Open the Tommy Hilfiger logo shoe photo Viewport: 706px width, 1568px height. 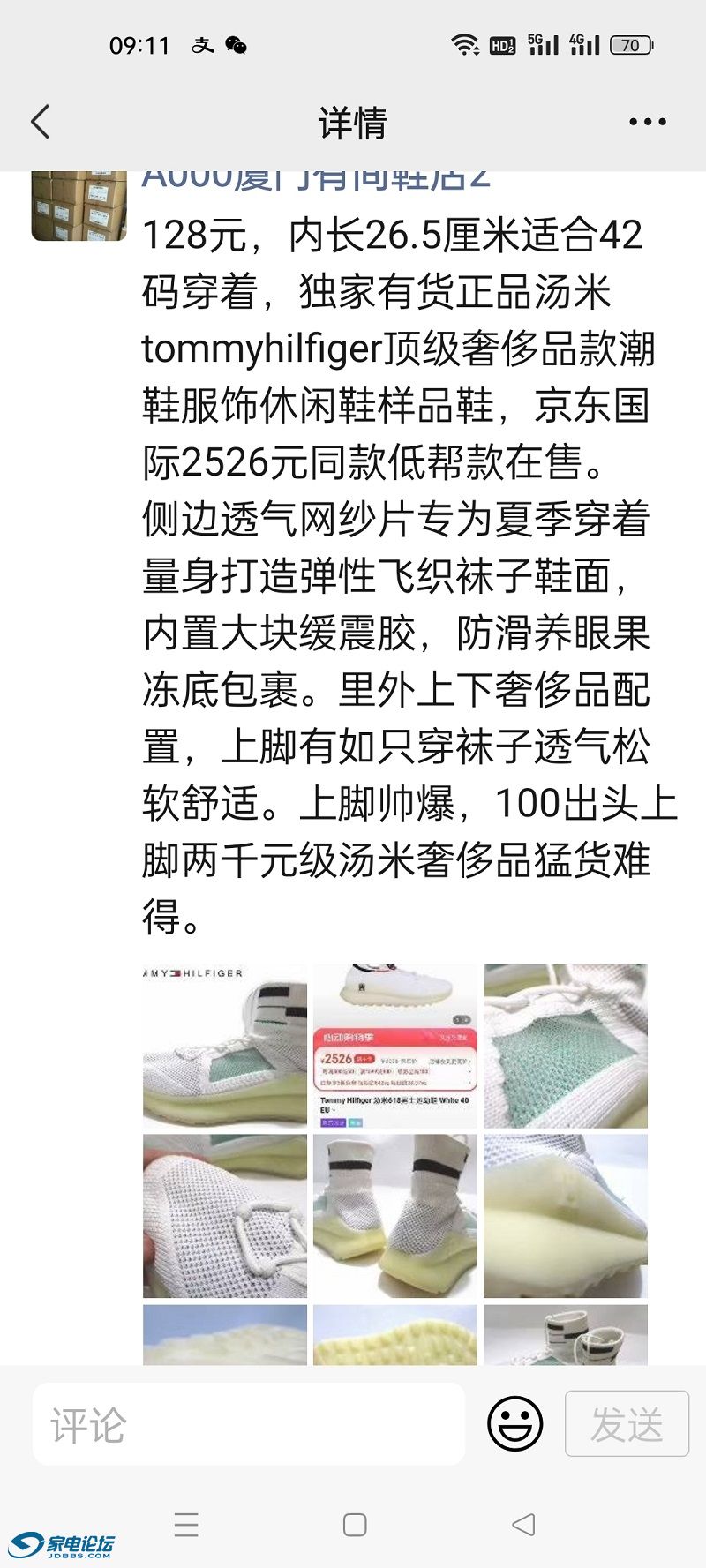pos(225,1046)
